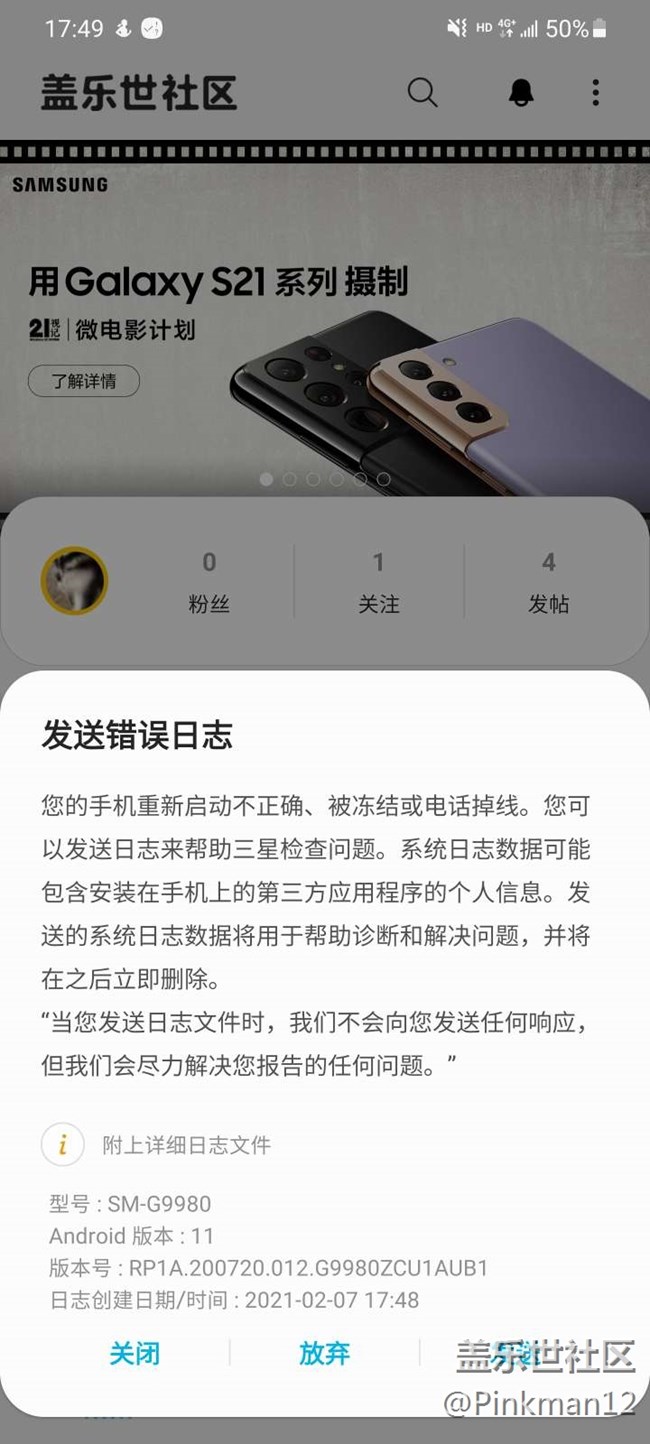
Task: Open search in 盖乐世社区
Action: [422, 93]
